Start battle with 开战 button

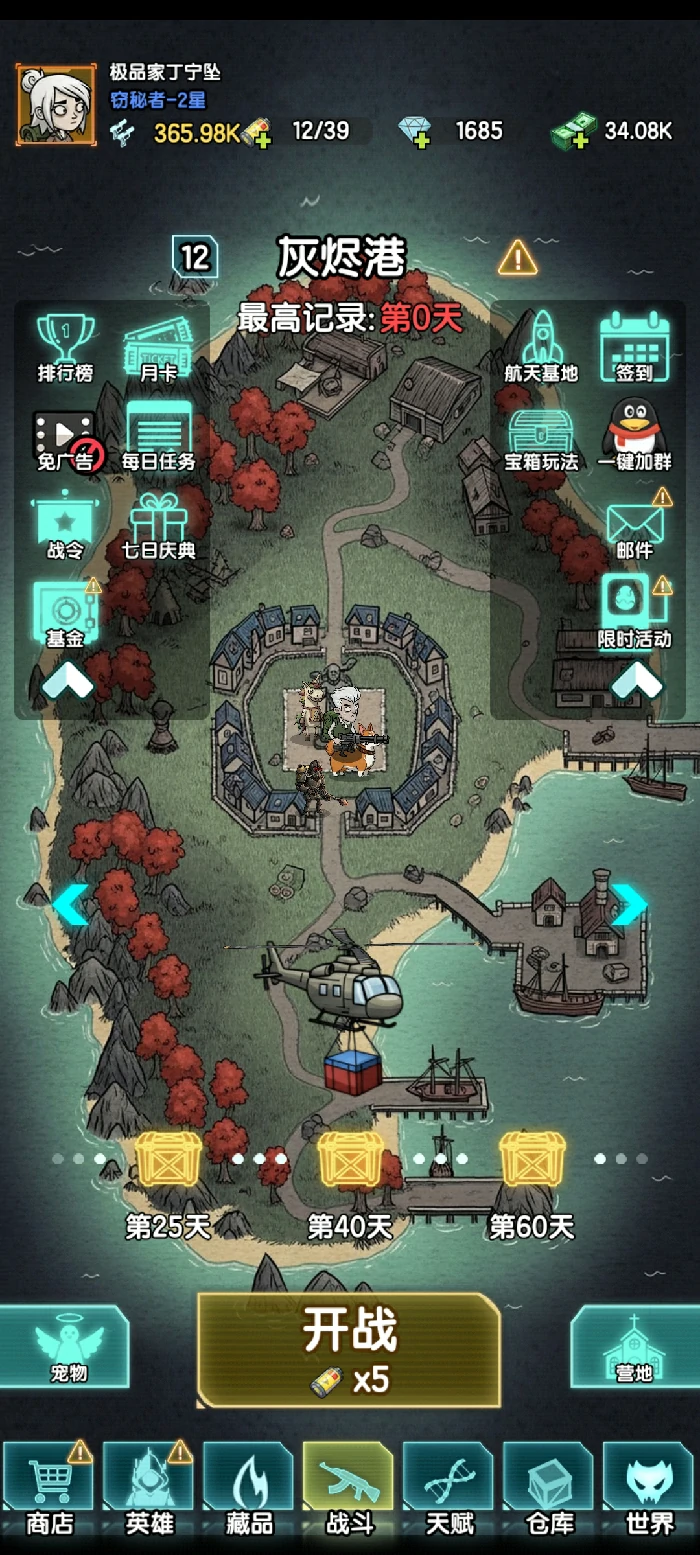coord(348,1348)
